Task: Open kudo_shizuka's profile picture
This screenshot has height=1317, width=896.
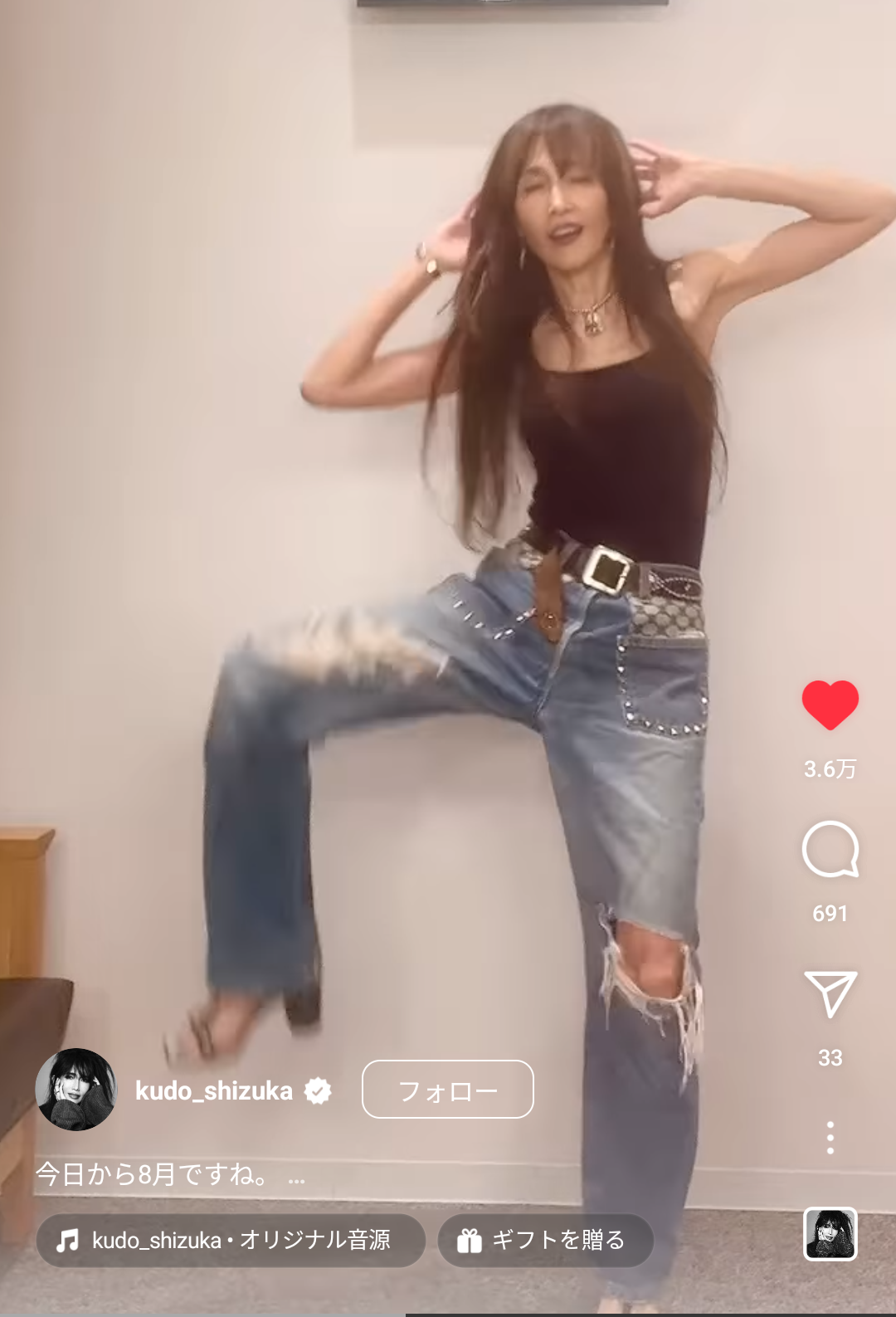Action: coord(75,1090)
